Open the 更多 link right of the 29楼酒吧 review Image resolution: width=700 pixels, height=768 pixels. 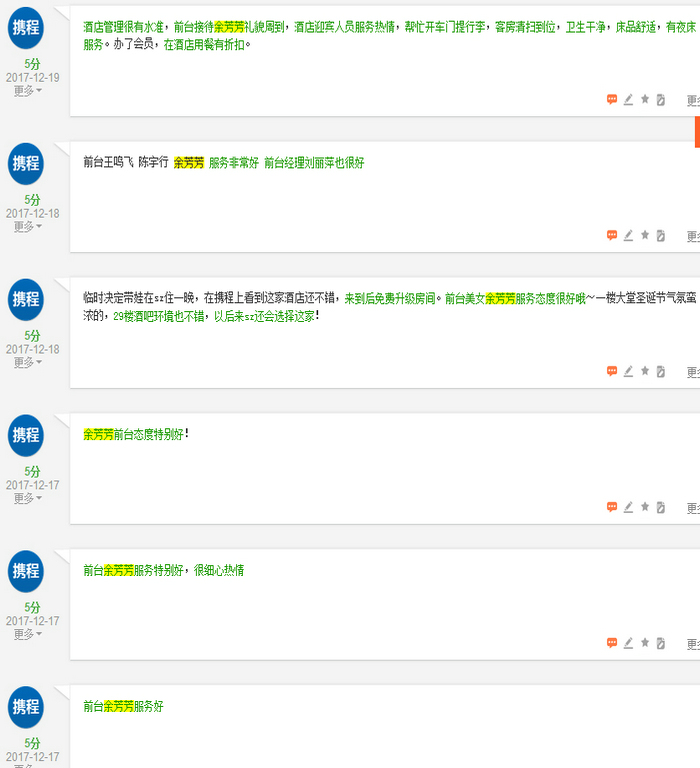coord(692,373)
